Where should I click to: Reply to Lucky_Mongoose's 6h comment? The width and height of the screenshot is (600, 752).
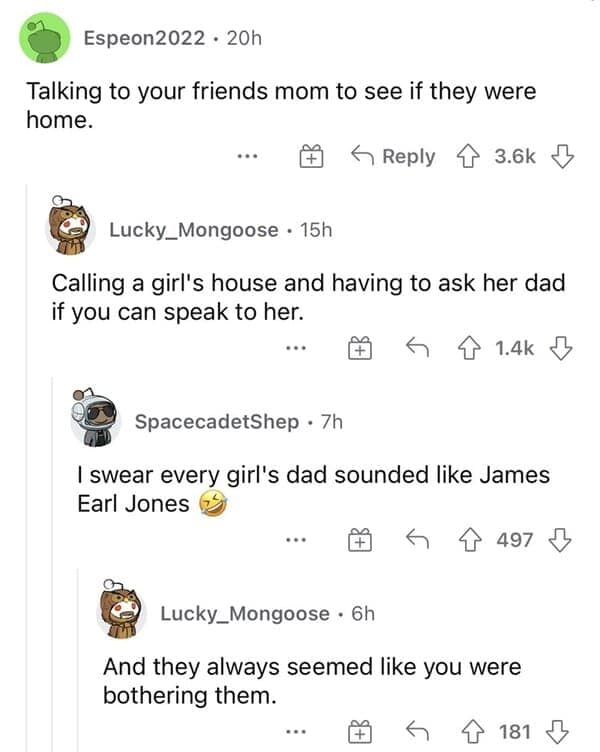(418, 732)
